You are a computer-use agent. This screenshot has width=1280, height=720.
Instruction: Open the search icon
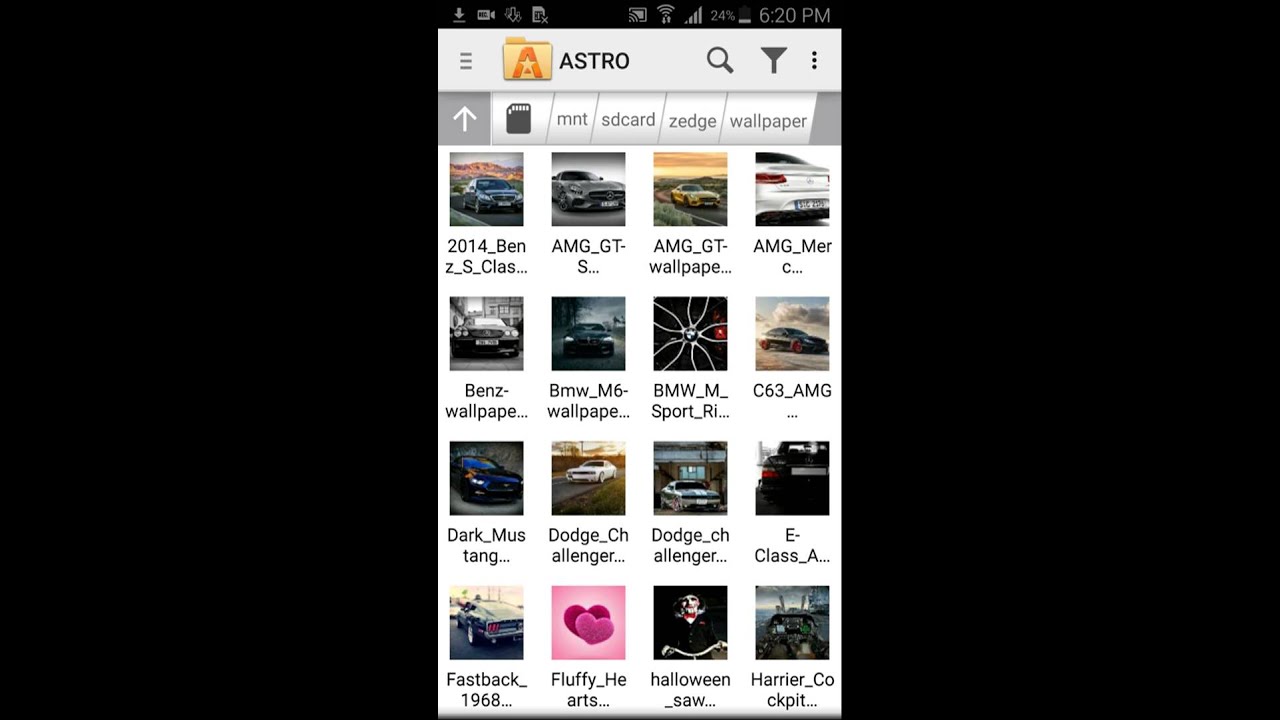coord(720,61)
